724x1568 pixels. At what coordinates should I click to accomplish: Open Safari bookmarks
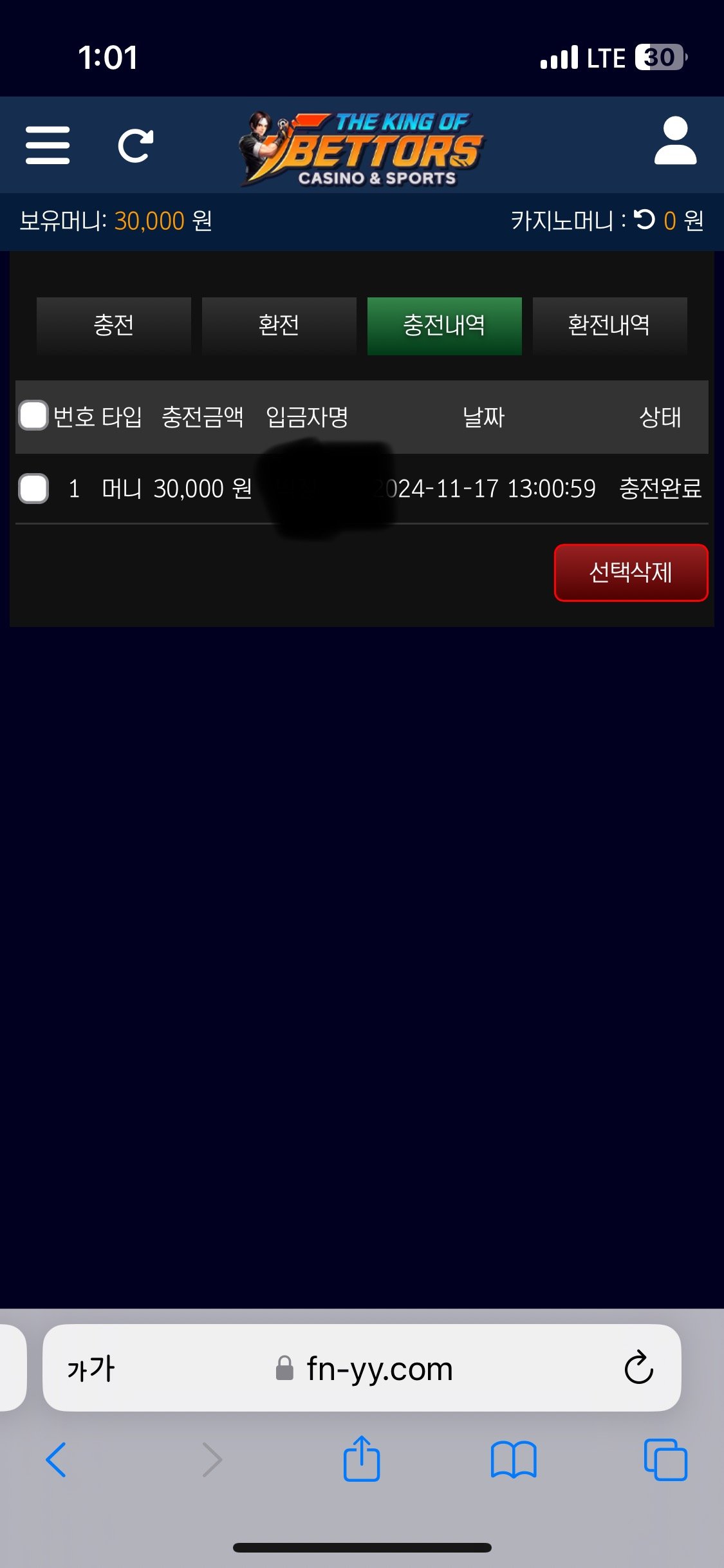pos(513,1459)
